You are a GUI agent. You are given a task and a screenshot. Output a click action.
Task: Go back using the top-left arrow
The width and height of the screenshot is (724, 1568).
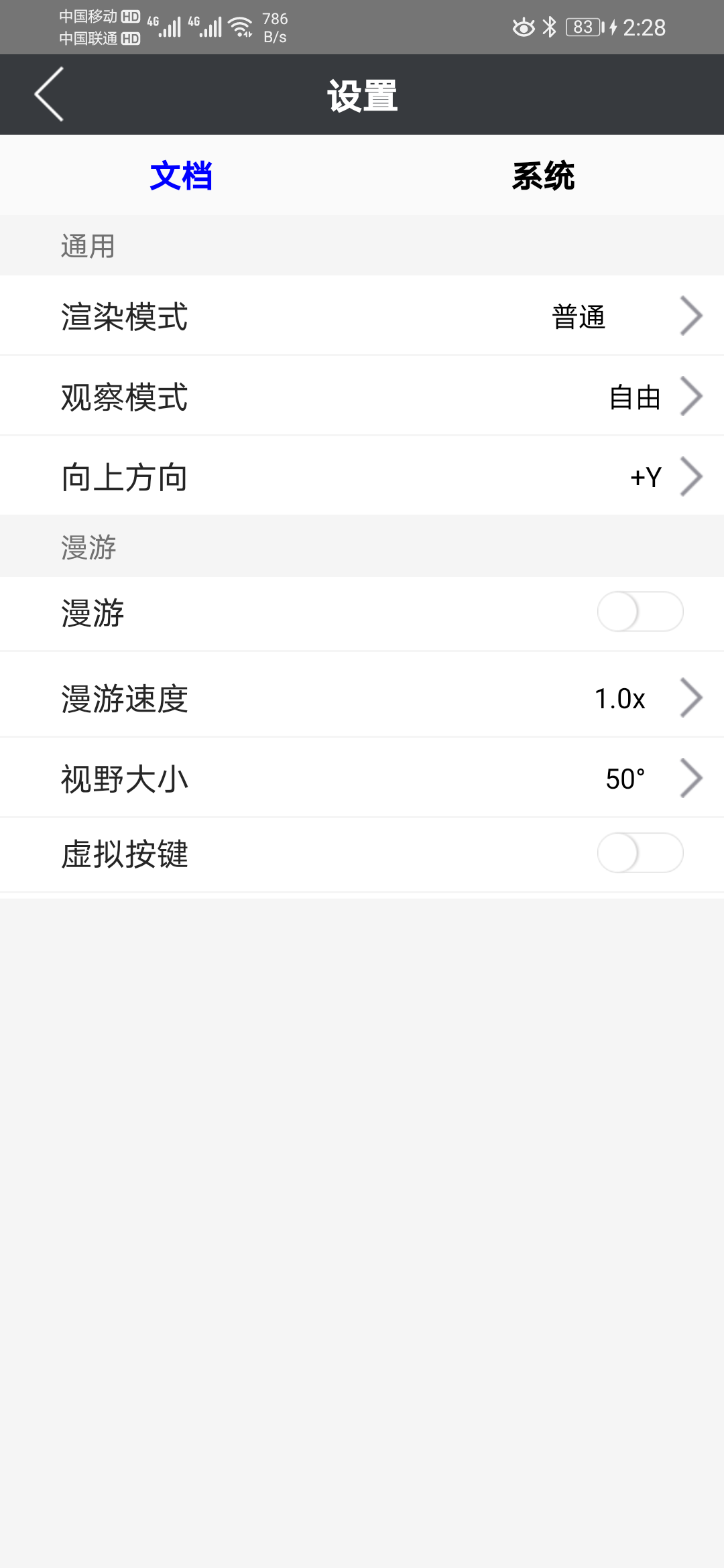click(50, 94)
